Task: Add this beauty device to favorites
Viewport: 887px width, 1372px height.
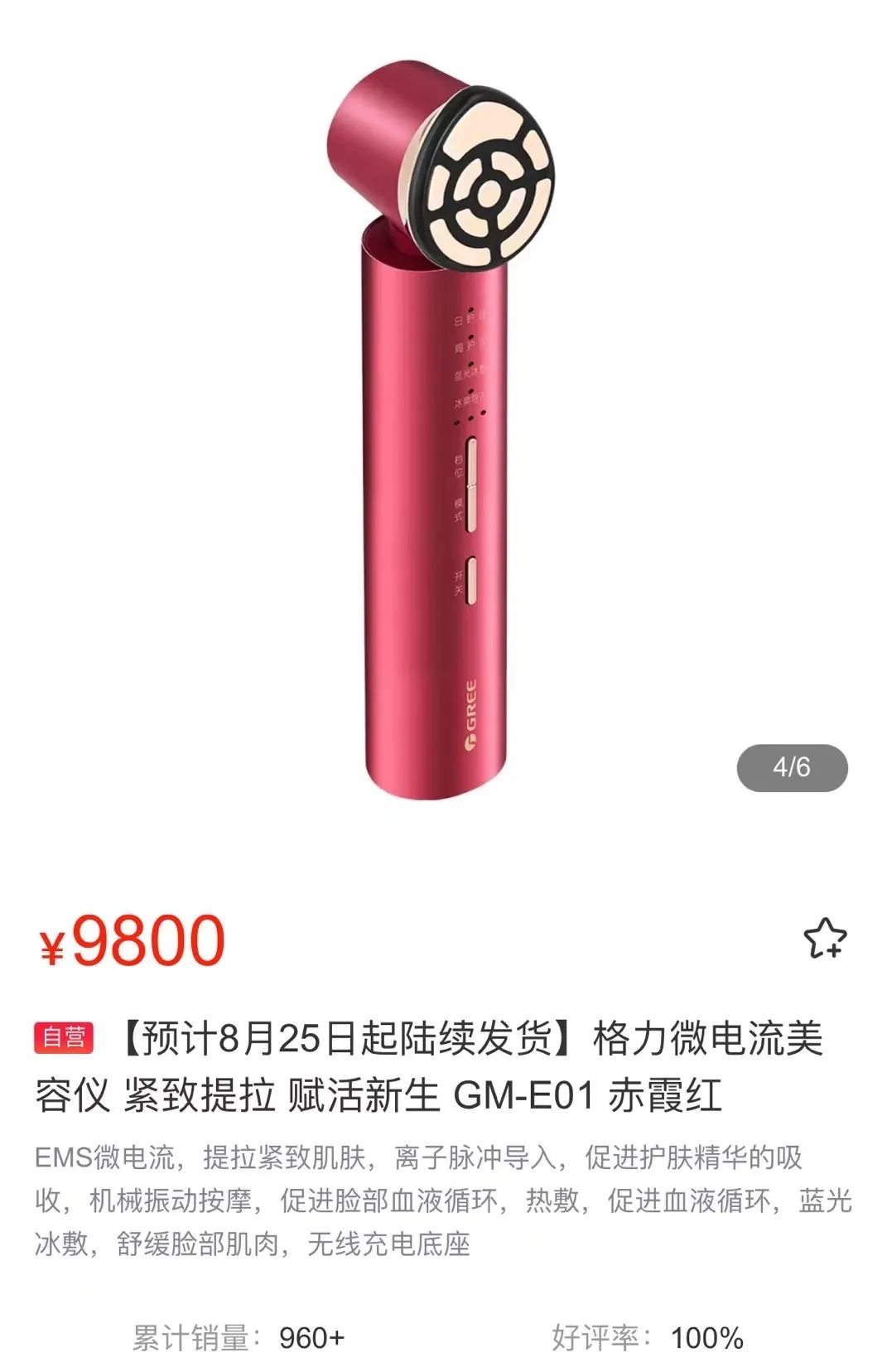Action: pyautogui.click(x=824, y=939)
